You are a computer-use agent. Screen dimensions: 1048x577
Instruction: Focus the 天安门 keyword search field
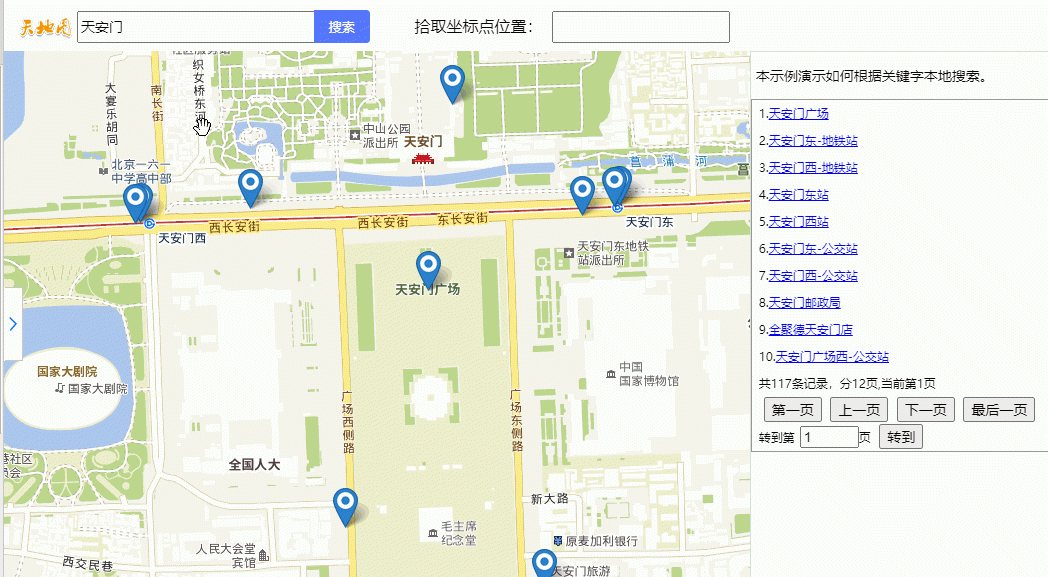pyautogui.click(x=195, y=27)
